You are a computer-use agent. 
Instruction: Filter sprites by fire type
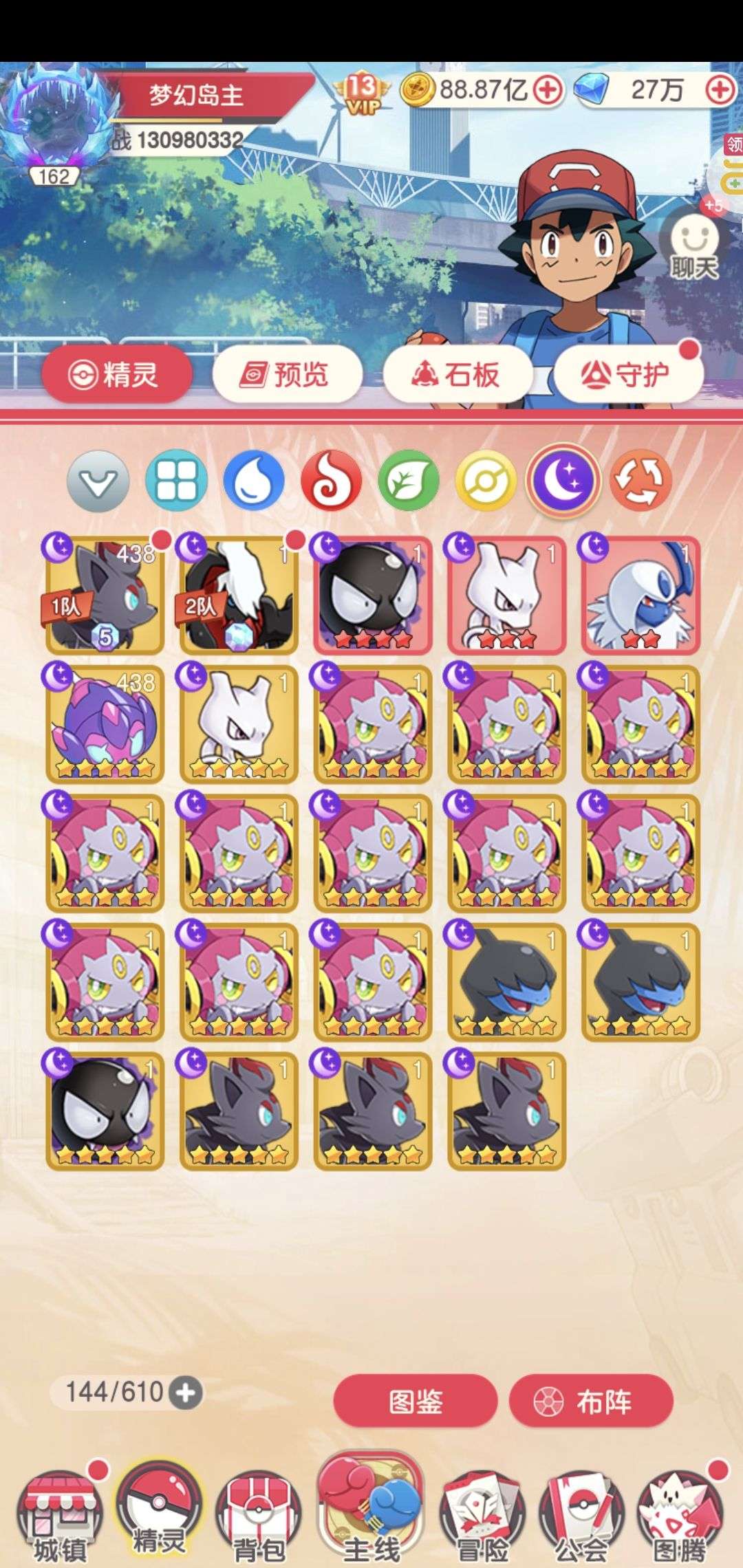[x=332, y=481]
